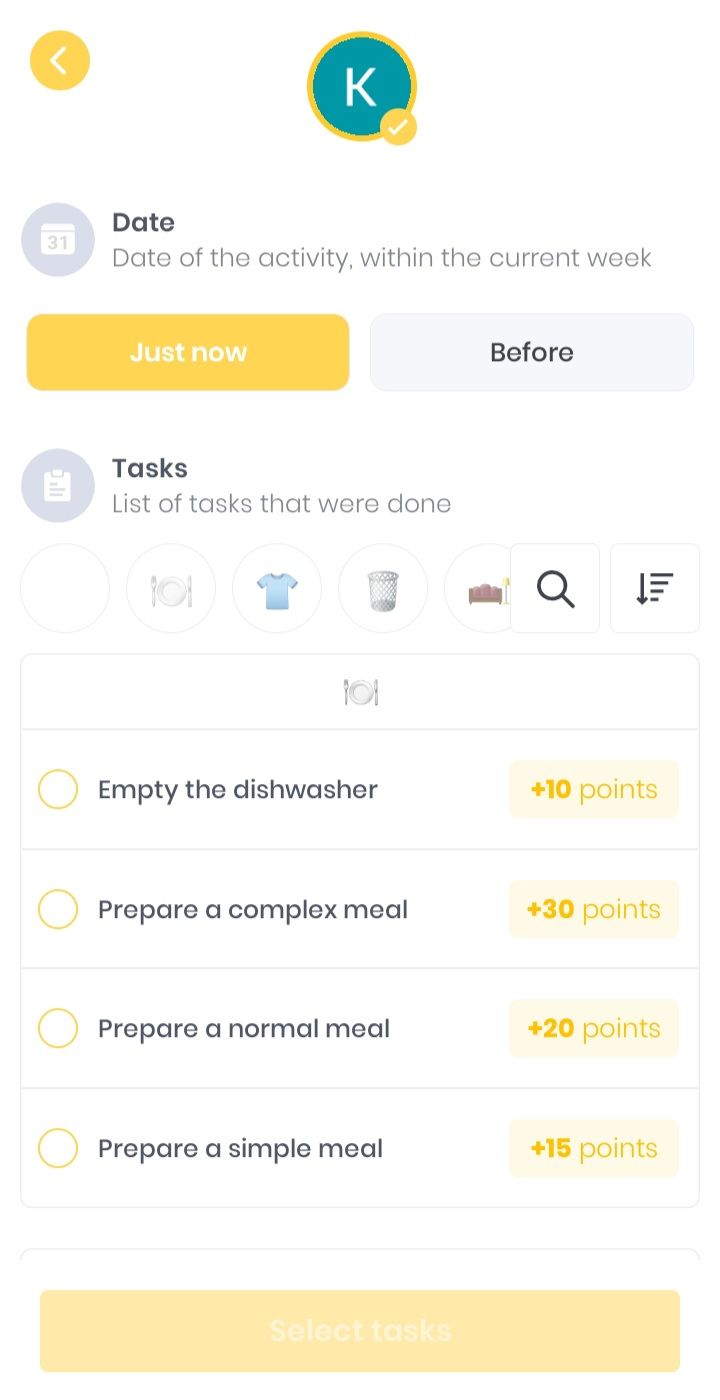The height and width of the screenshot is (1400, 720).
Task: Go back using the yellow arrow
Action: tap(60, 61)
